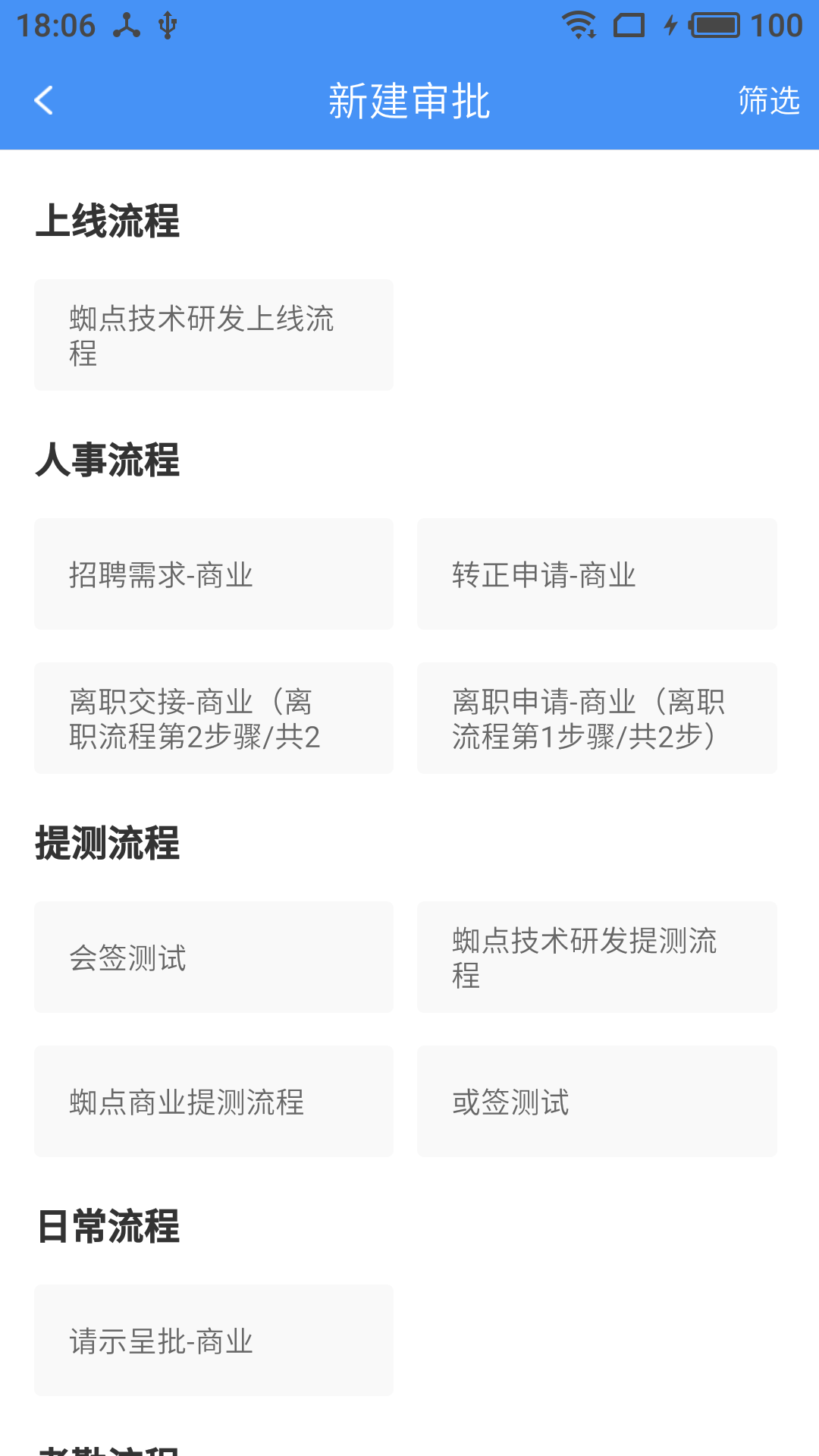Tap the signal strength icon in status bar
The width and height of the screenshot is (819, 1456).
tap(630, 25)
